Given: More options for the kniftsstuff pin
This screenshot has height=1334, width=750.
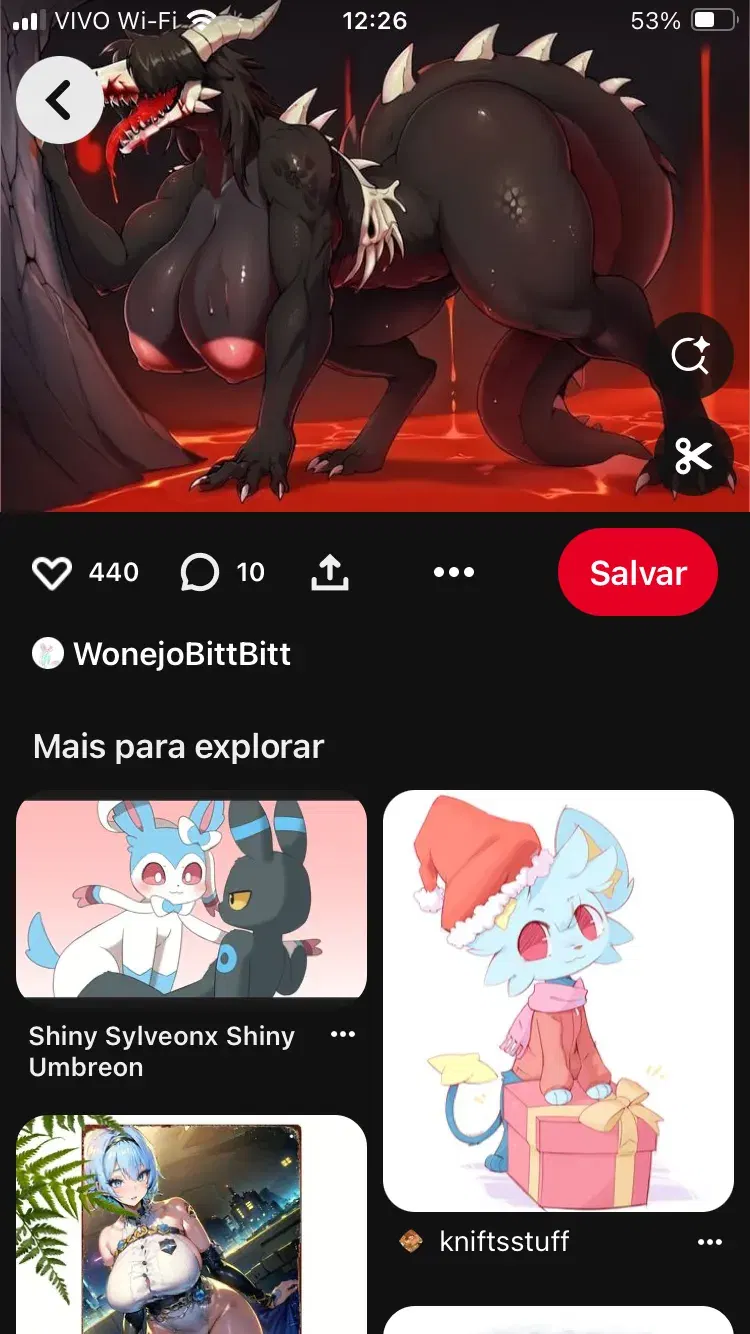Looking at the screenshot, I should pos(710,1242).
